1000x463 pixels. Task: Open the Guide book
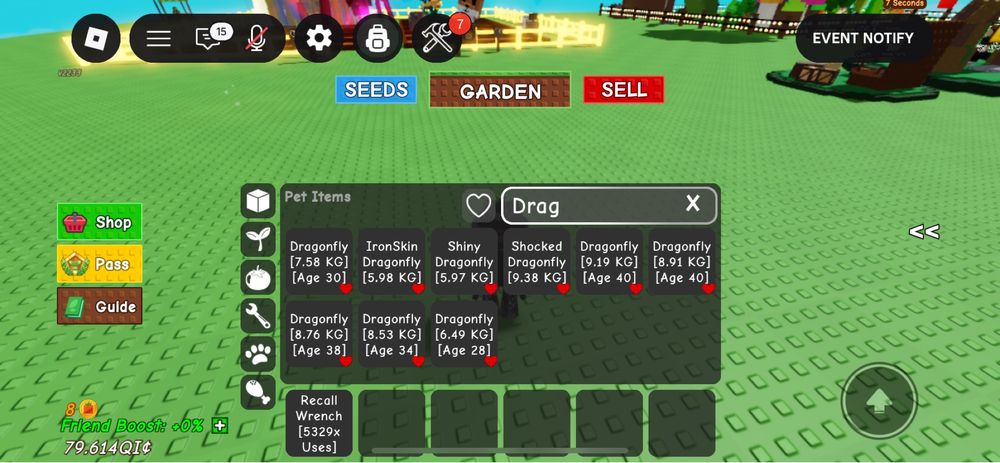coord(100,306)
